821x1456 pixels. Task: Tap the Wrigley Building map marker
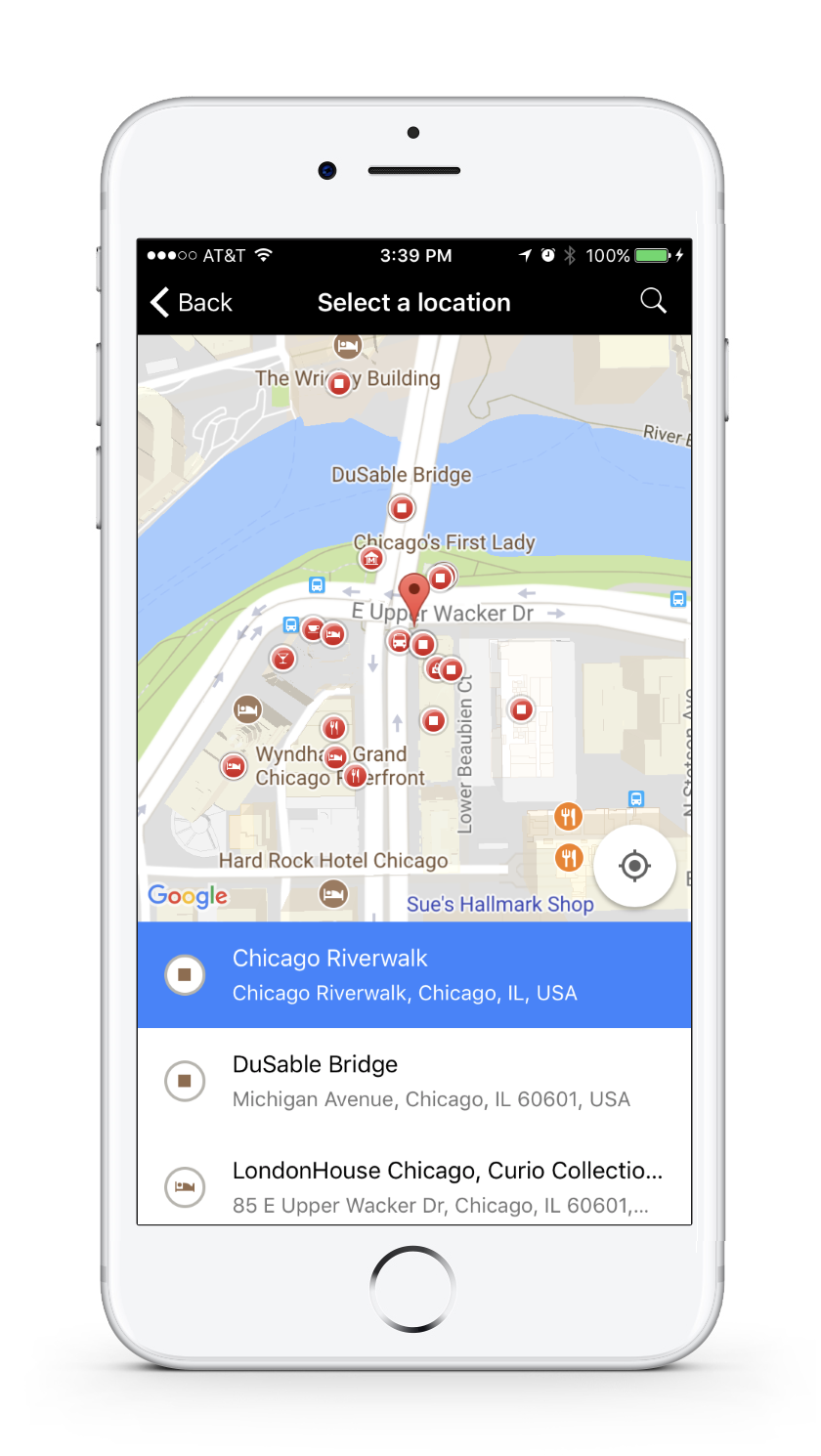pyautogui.click(x=339, y=384)
